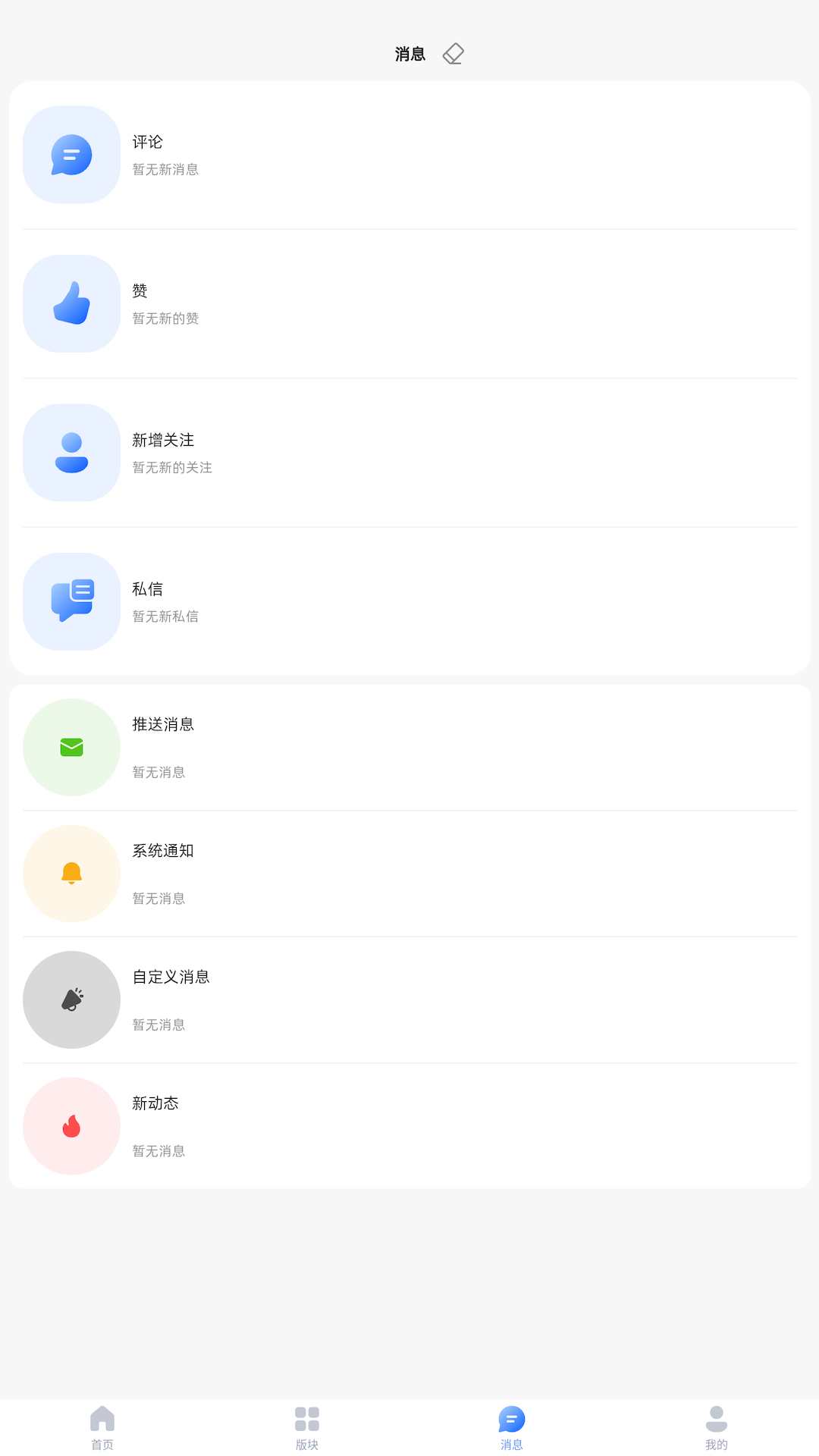
Task: Tap the 版块 grid icon in bottom bar
Action: click(307, 1419)
